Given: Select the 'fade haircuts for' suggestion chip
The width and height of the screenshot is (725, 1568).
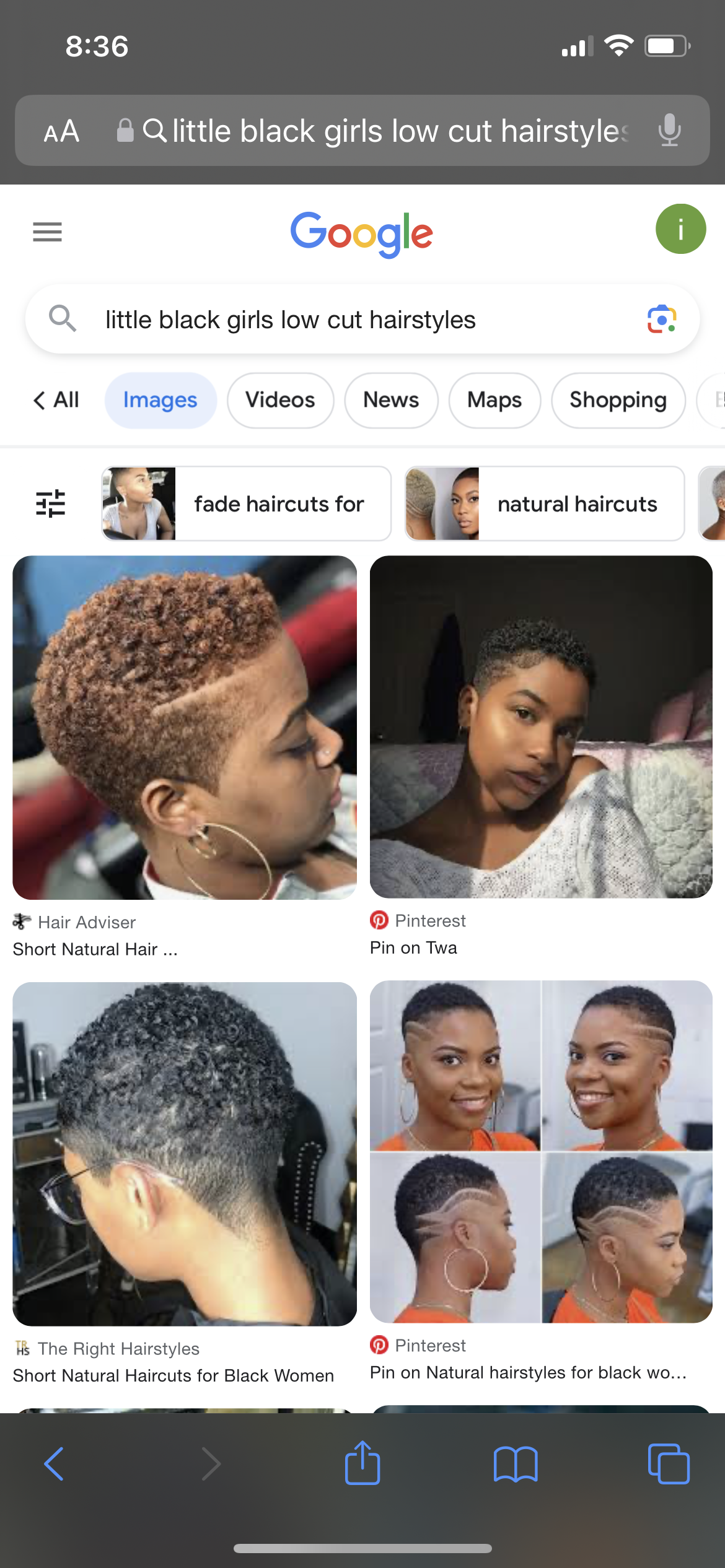Looking at the screenshot, I should click(247, 503).
